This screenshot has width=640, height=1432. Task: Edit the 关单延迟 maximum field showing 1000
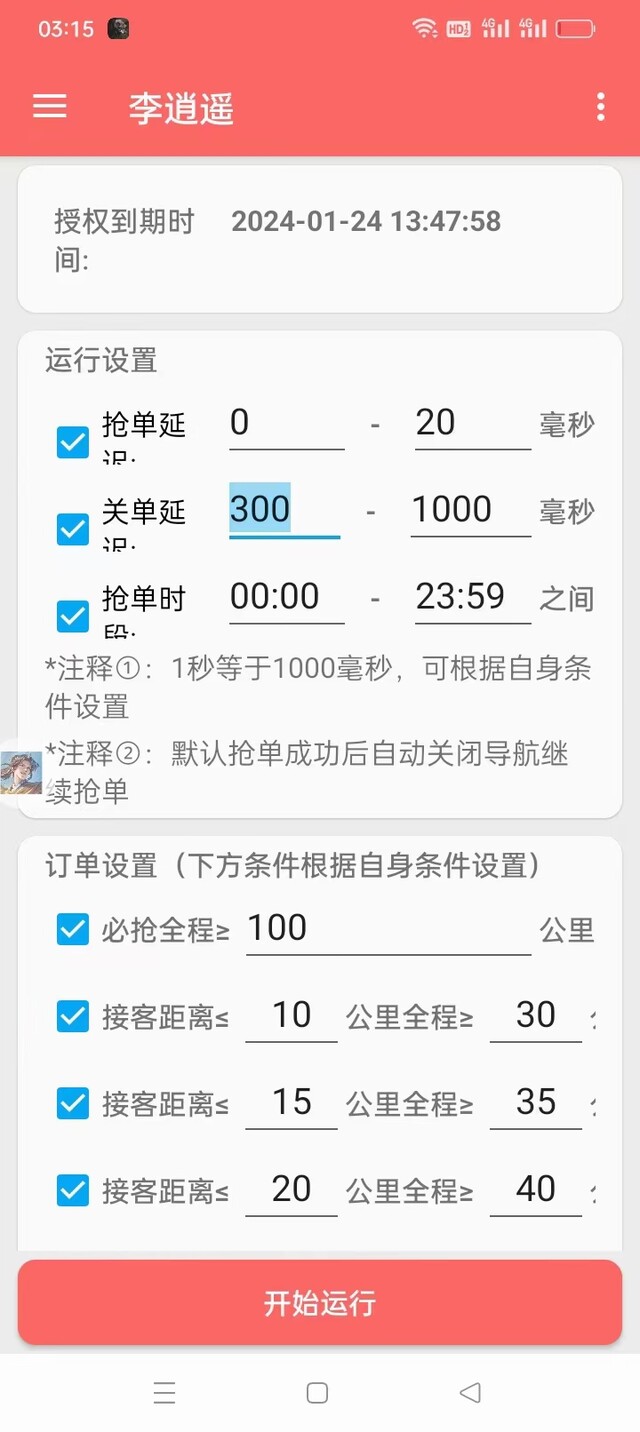(471, 511)
